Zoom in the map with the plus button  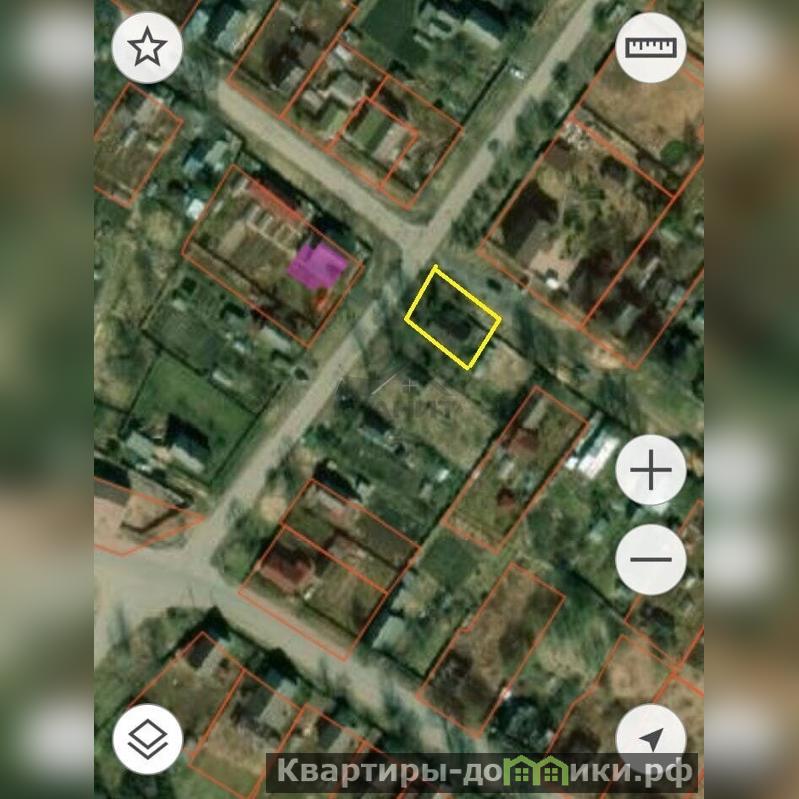click(x=650, y=470)
